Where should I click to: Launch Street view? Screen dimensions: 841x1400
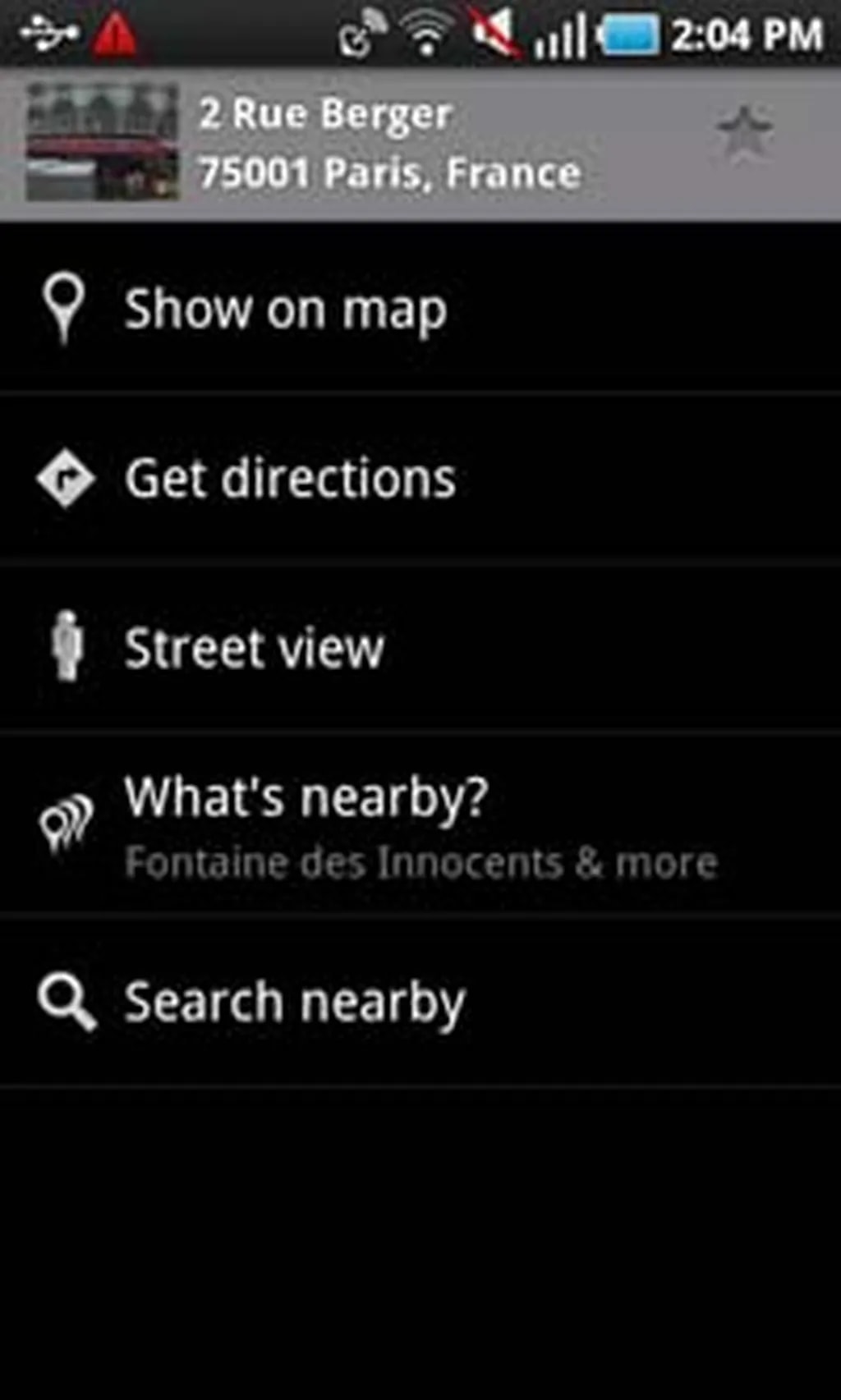pos(254,649)
